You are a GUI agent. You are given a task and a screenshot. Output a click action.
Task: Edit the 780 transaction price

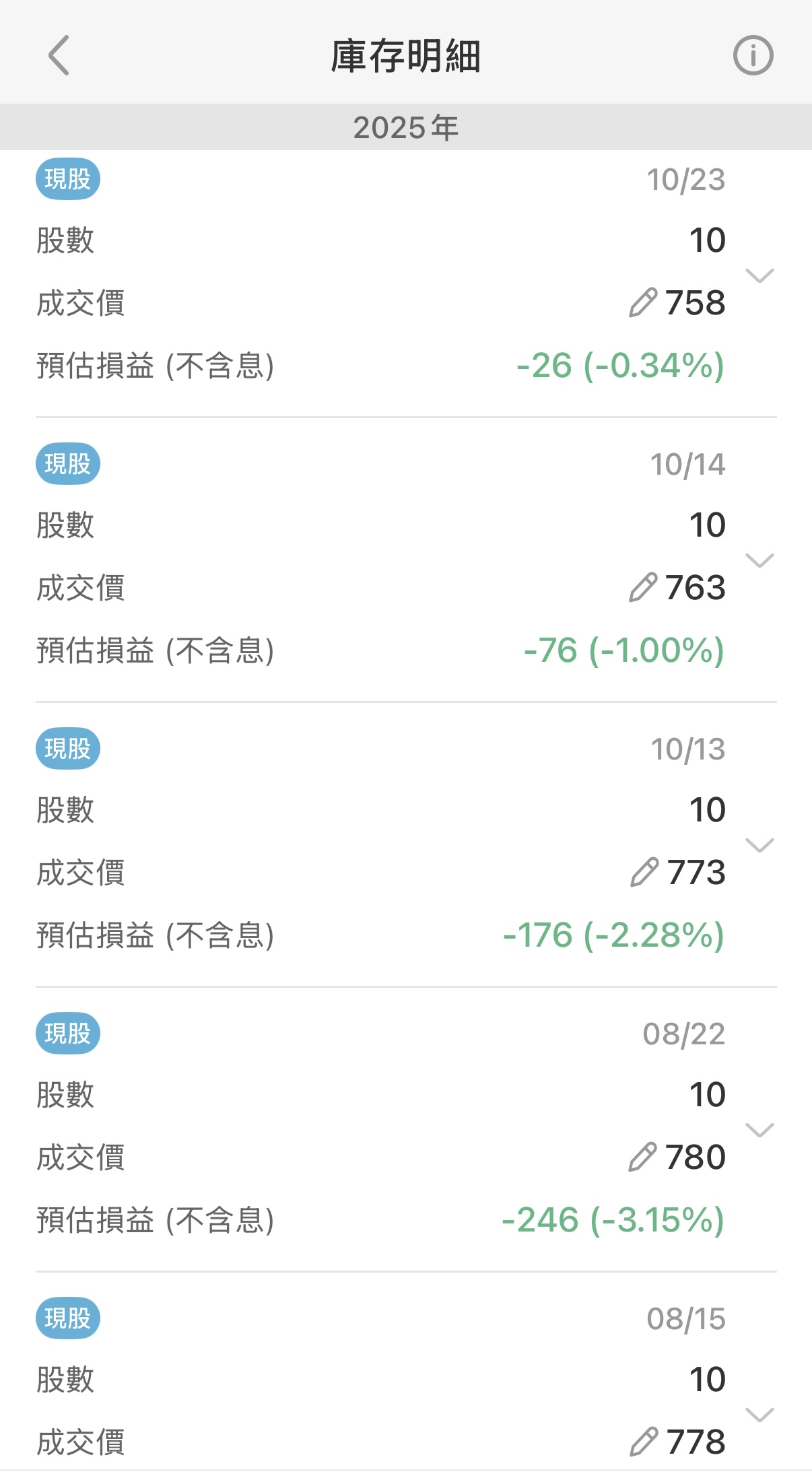643,1157
